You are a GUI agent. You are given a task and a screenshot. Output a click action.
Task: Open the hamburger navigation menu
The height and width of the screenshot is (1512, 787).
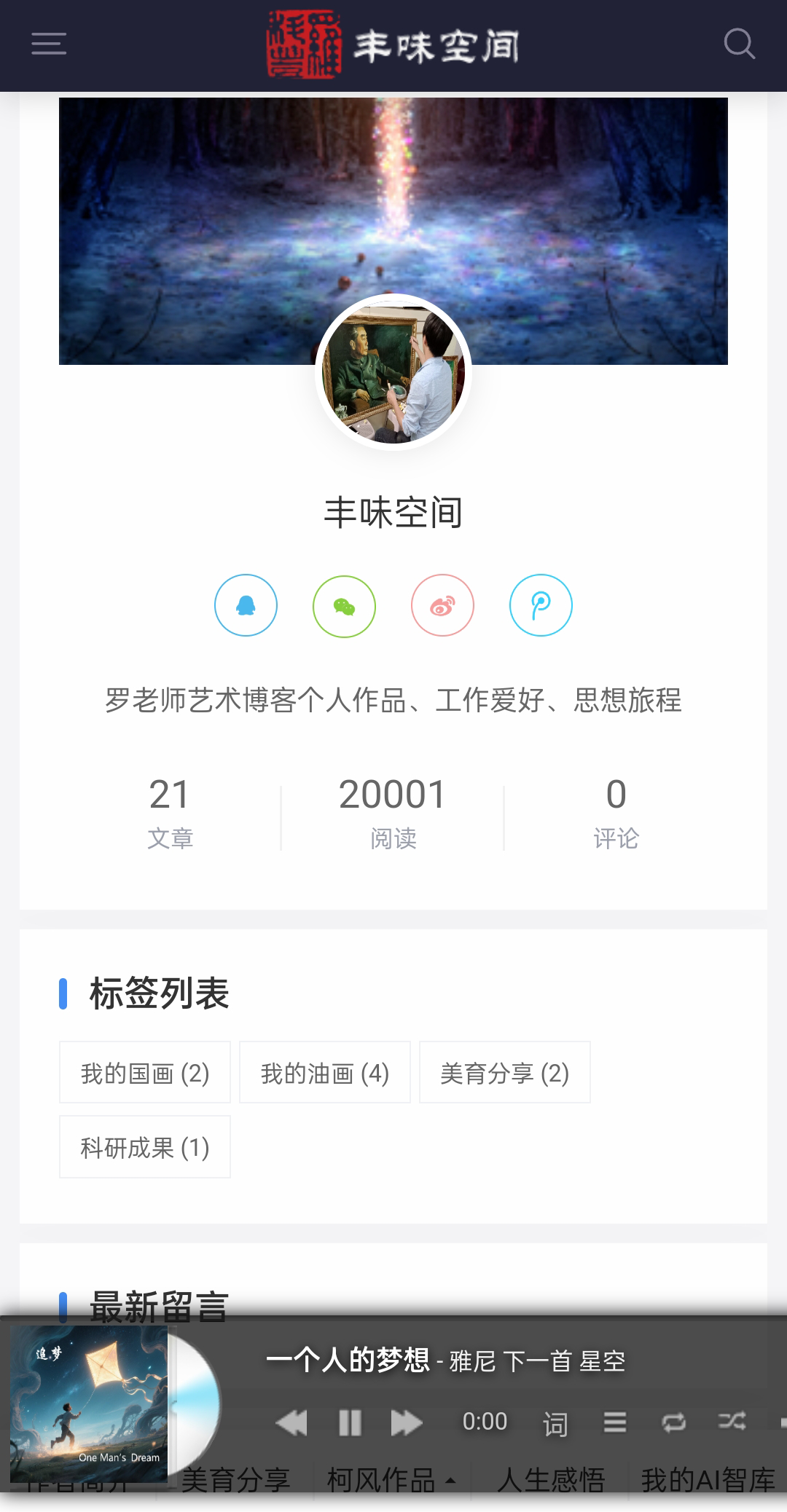pos(48,44)
